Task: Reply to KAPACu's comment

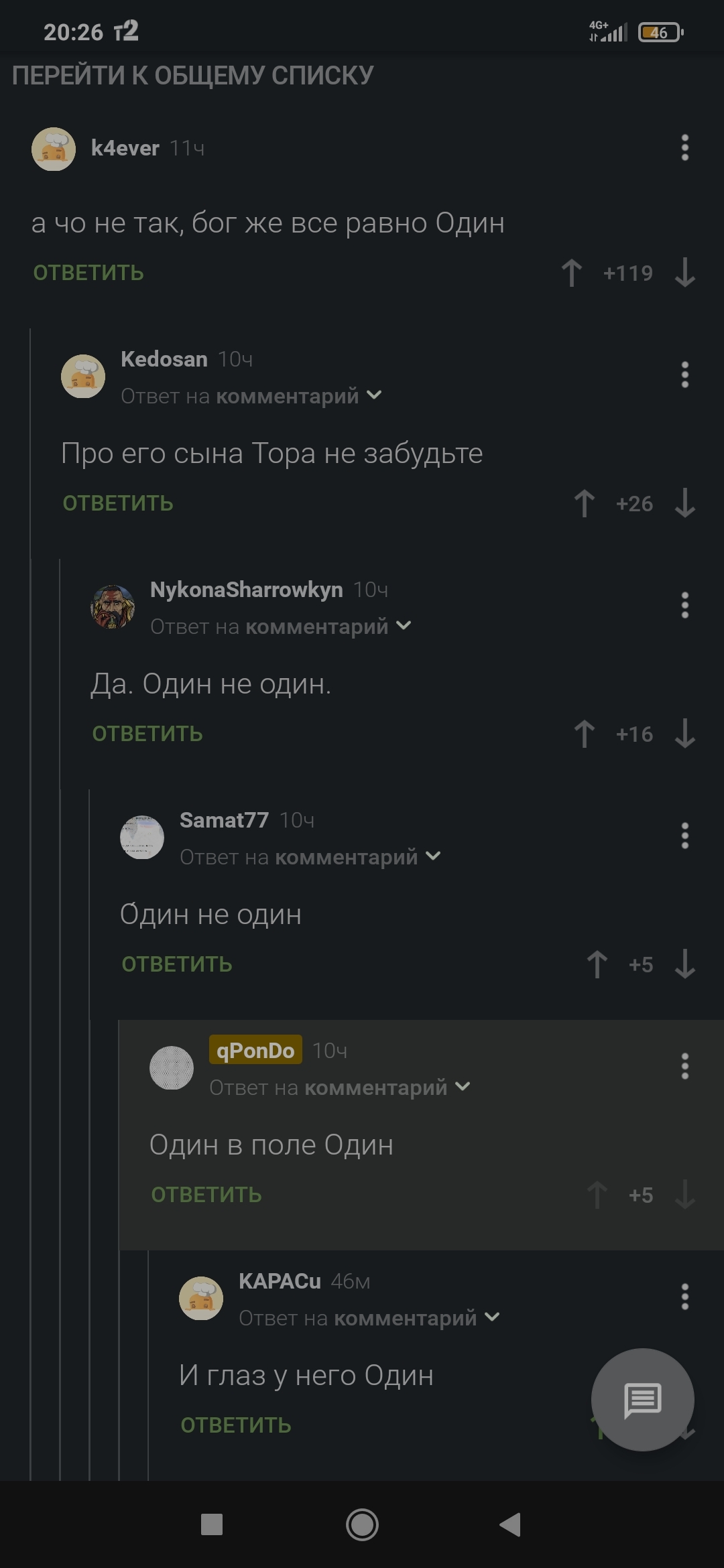Action: point(236,1425)
